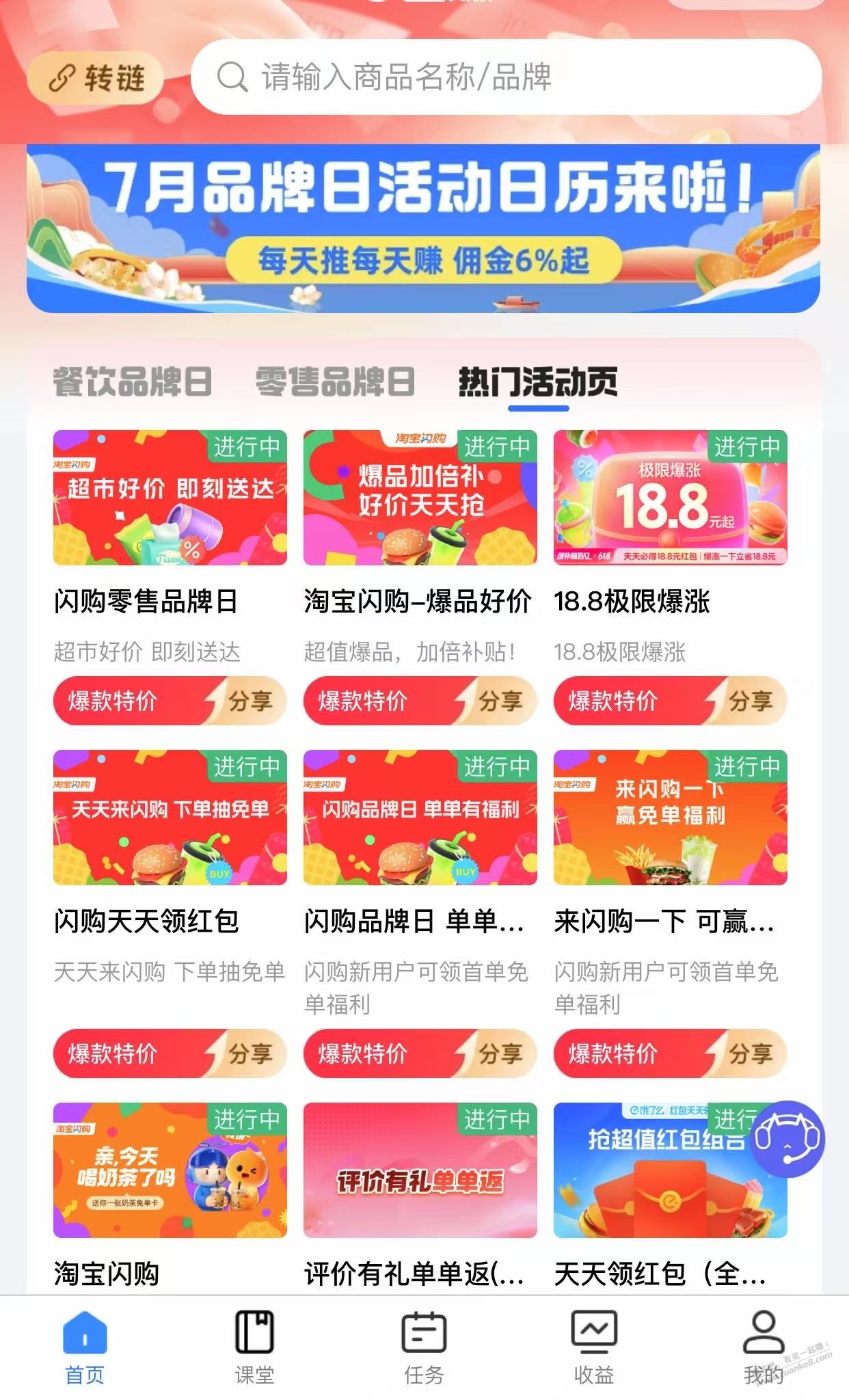Open the 评价有礼单单返 card
The width and height of the screenshot is (849, 1400).
[x=420, y=1170]
